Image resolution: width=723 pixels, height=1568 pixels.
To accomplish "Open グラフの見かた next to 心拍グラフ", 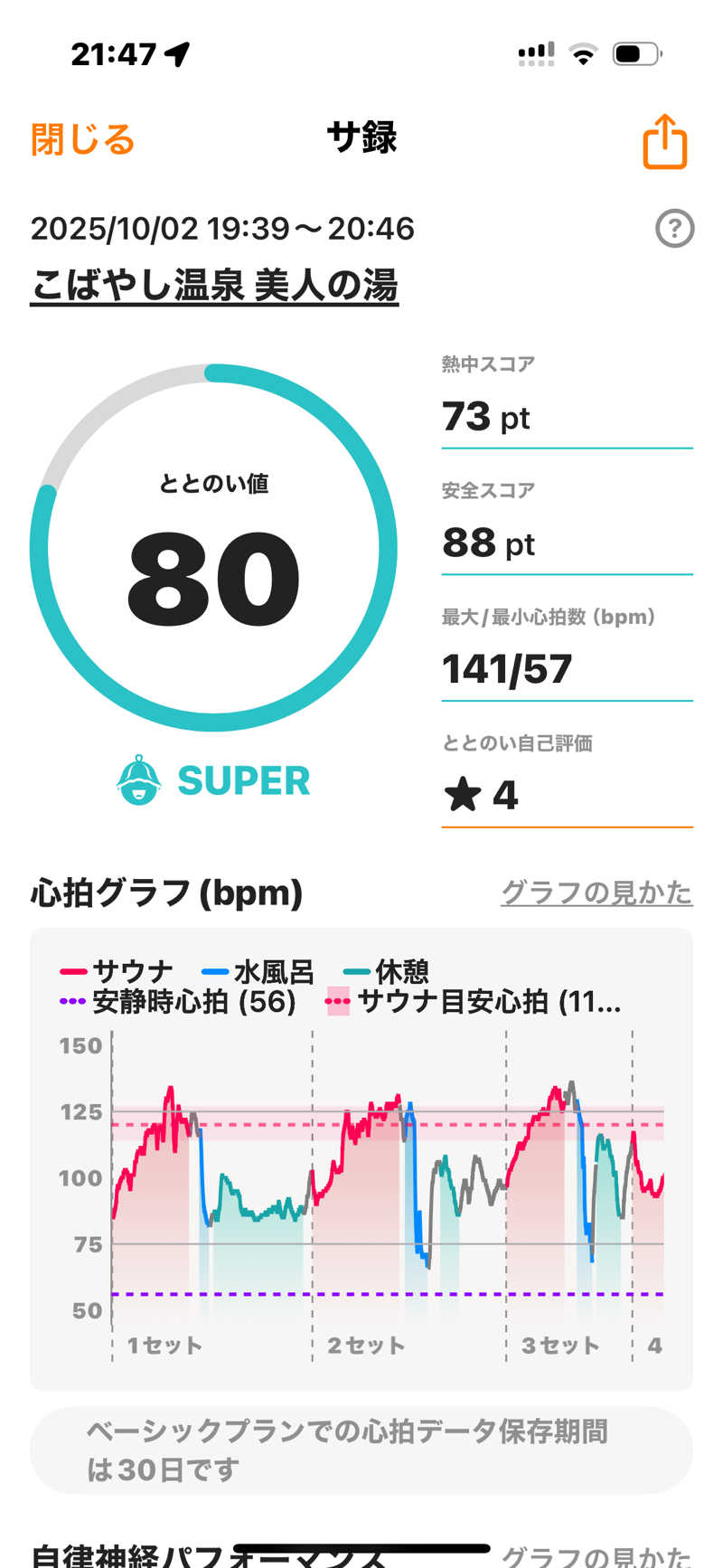I will [596, 893].
